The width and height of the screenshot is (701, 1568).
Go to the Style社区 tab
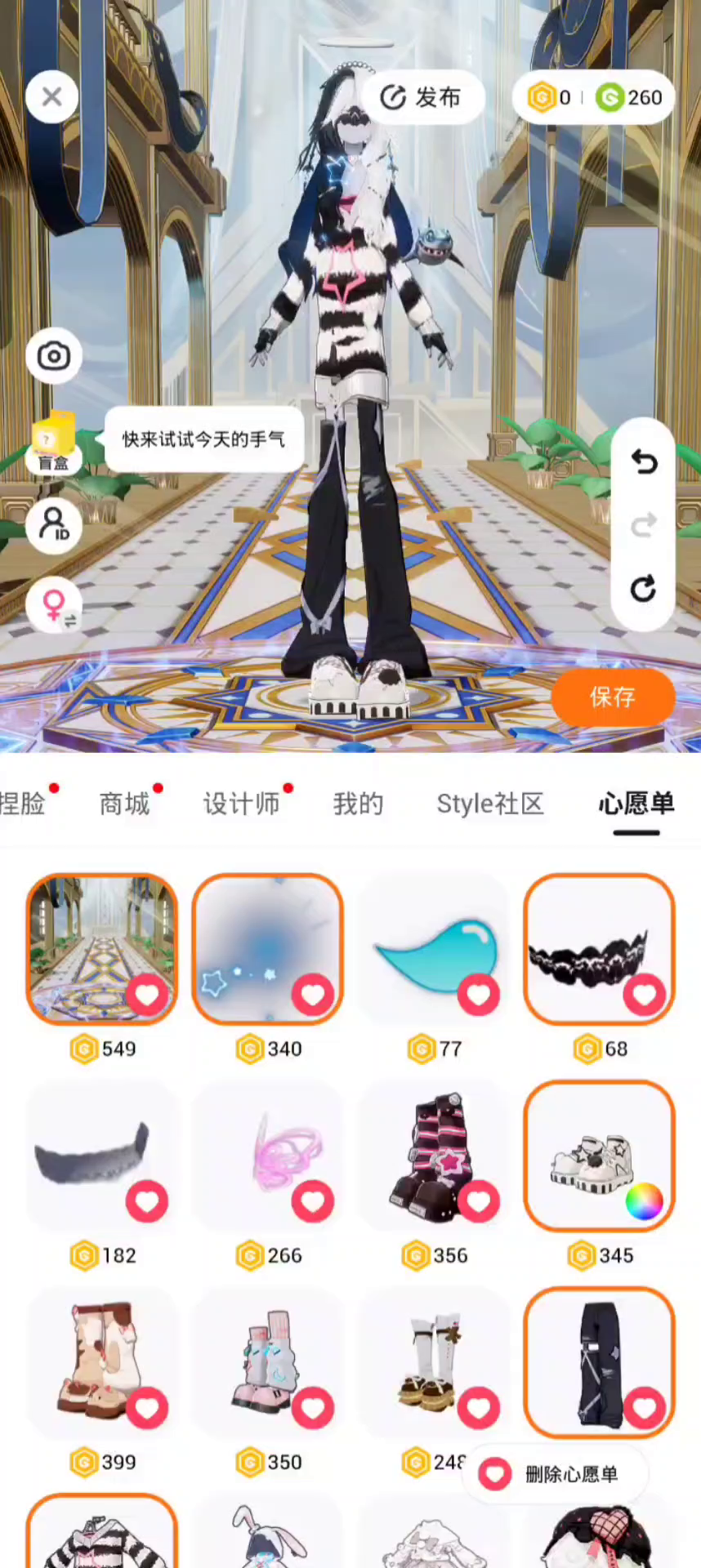point(489,804)
